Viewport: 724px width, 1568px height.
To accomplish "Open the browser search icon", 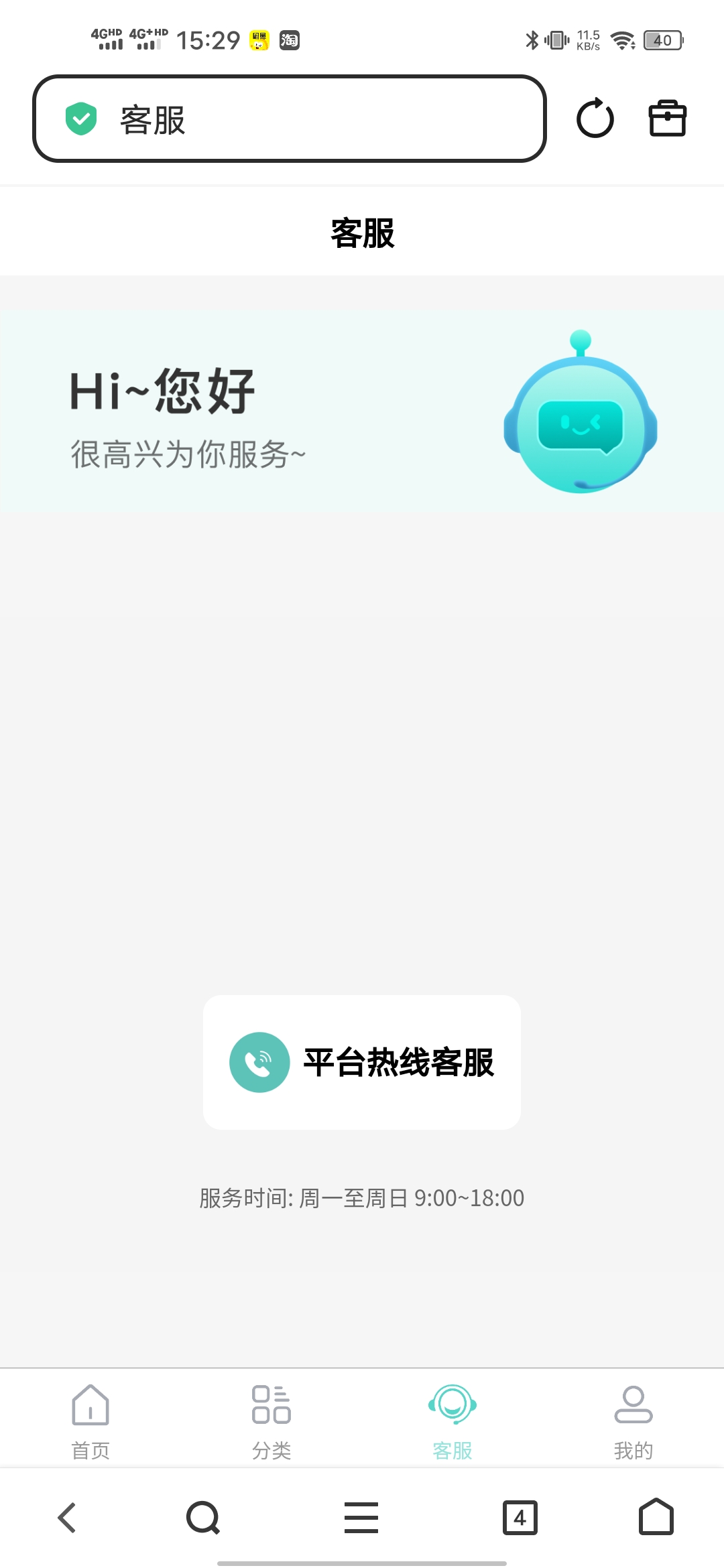I will coord(203,1518).
